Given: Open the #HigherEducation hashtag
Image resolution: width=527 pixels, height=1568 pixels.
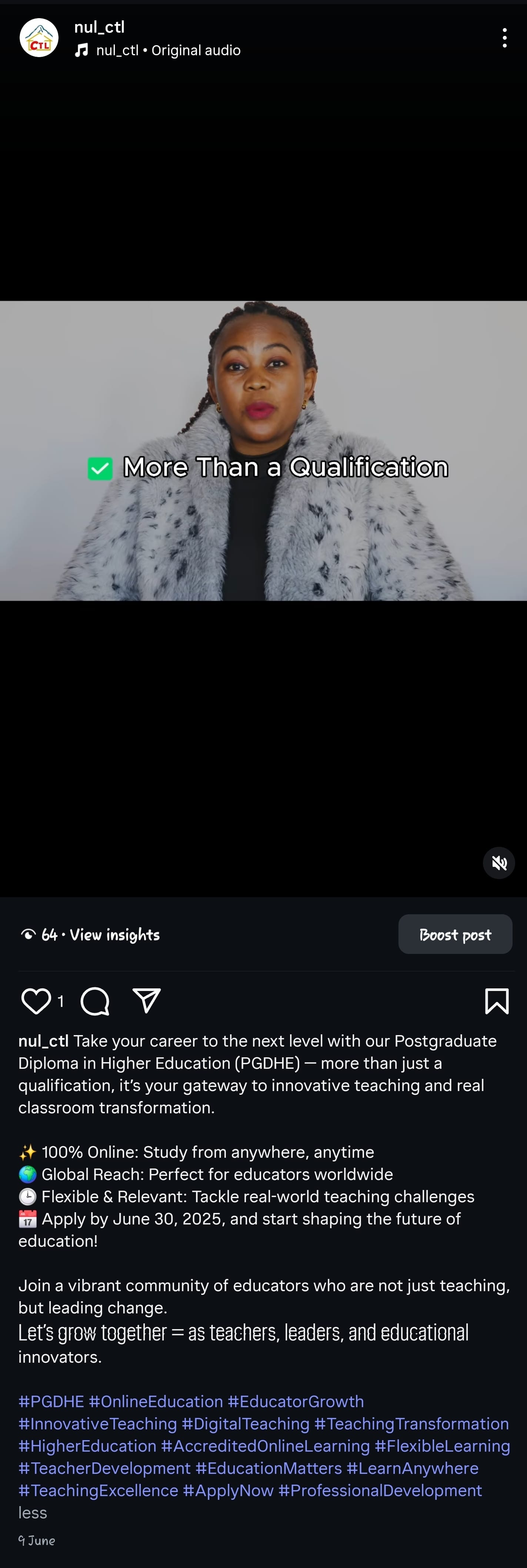Looking at the screenshot, I should [87, 1446].
